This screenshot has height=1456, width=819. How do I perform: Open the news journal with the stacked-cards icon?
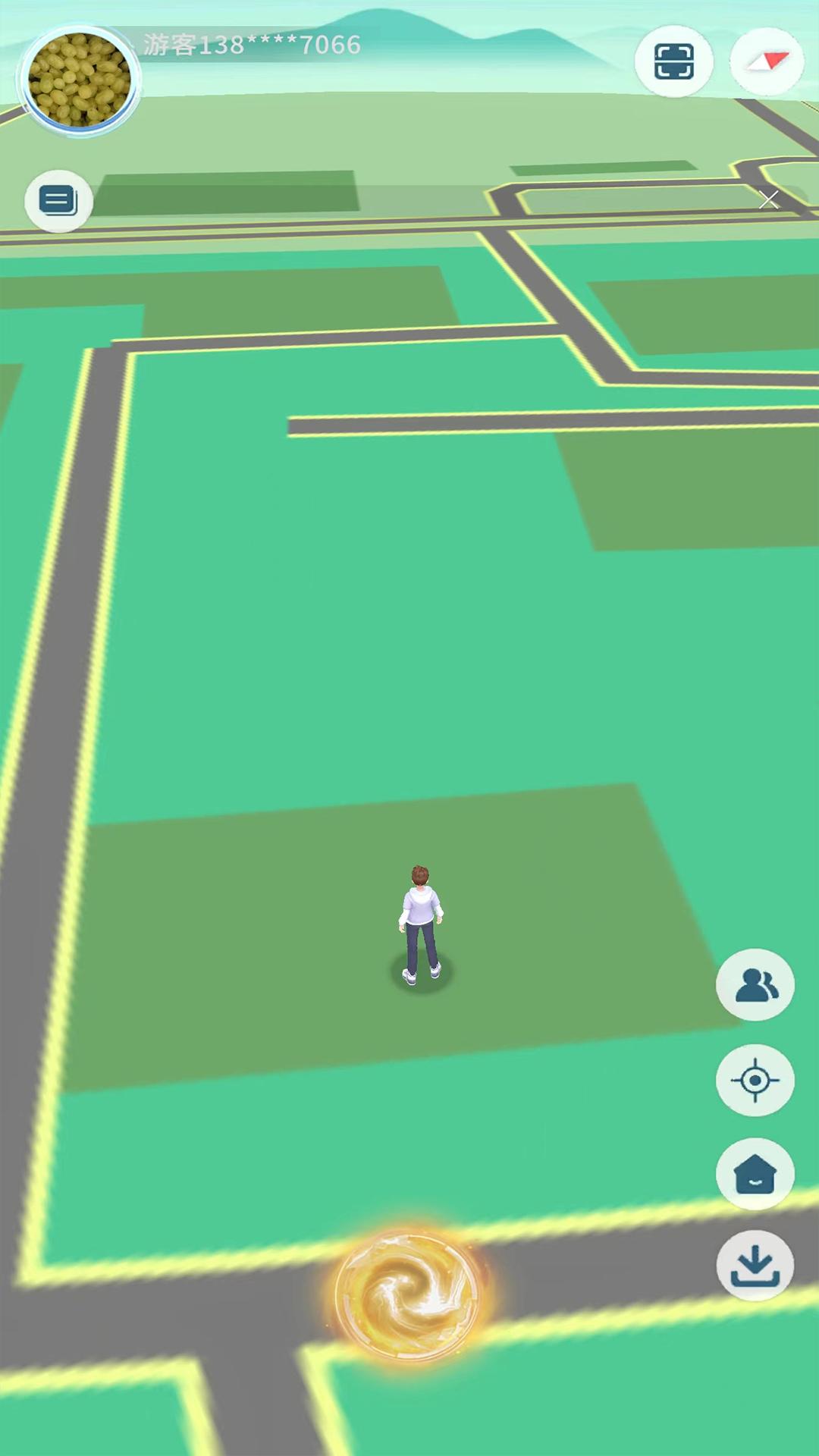tap(58, 199)
